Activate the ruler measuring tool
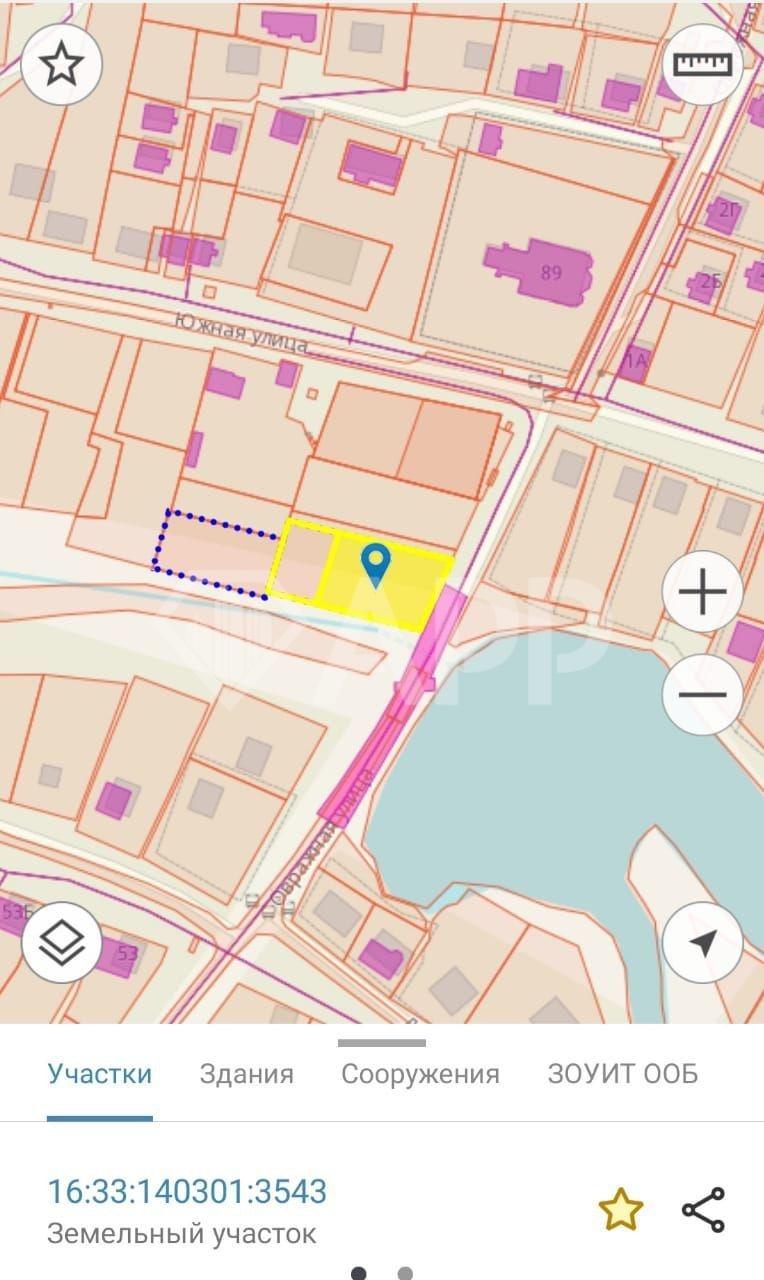 pos(702,65)
